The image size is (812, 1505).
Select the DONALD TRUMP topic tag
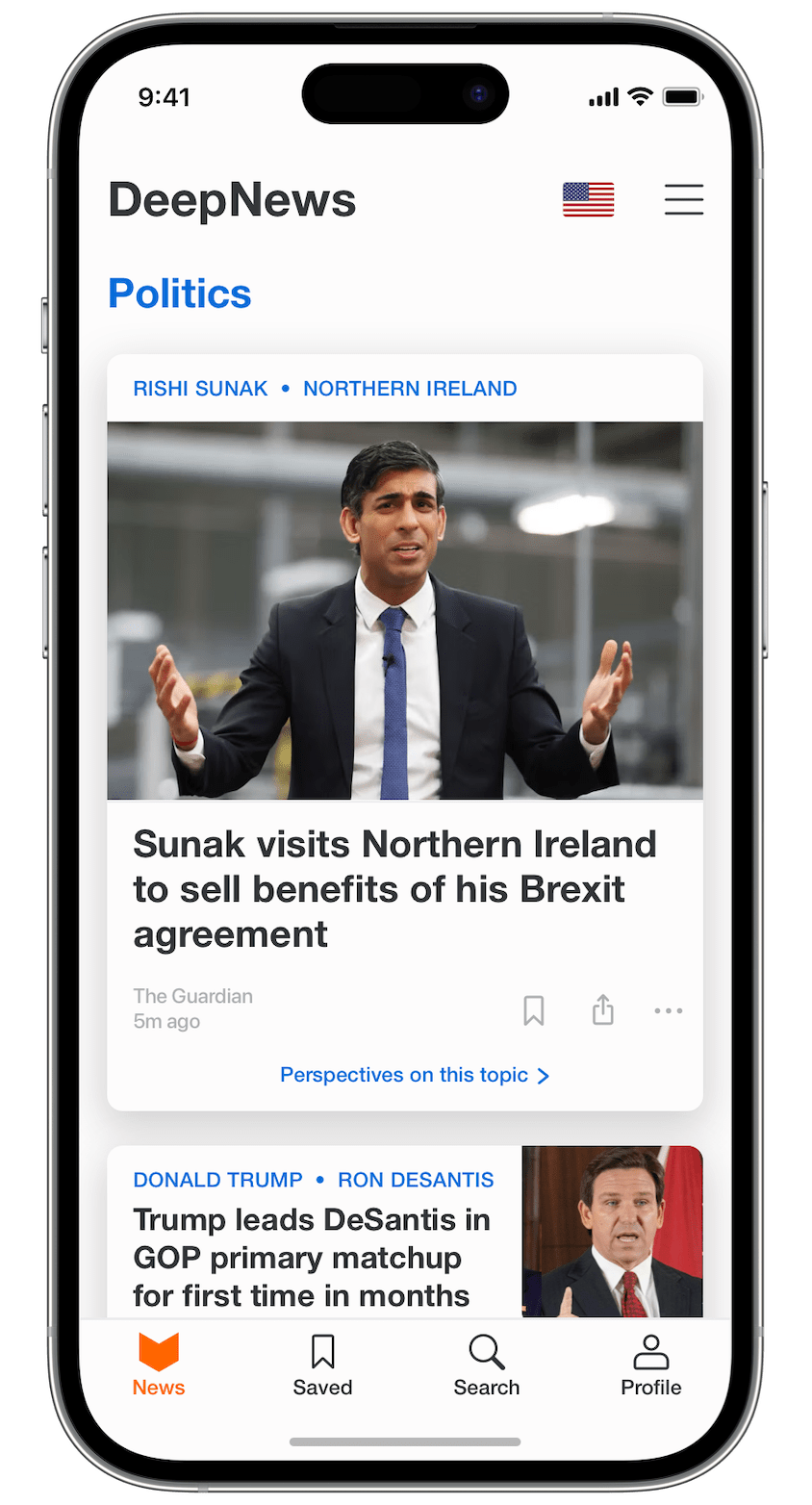[x=217, y=1180]
